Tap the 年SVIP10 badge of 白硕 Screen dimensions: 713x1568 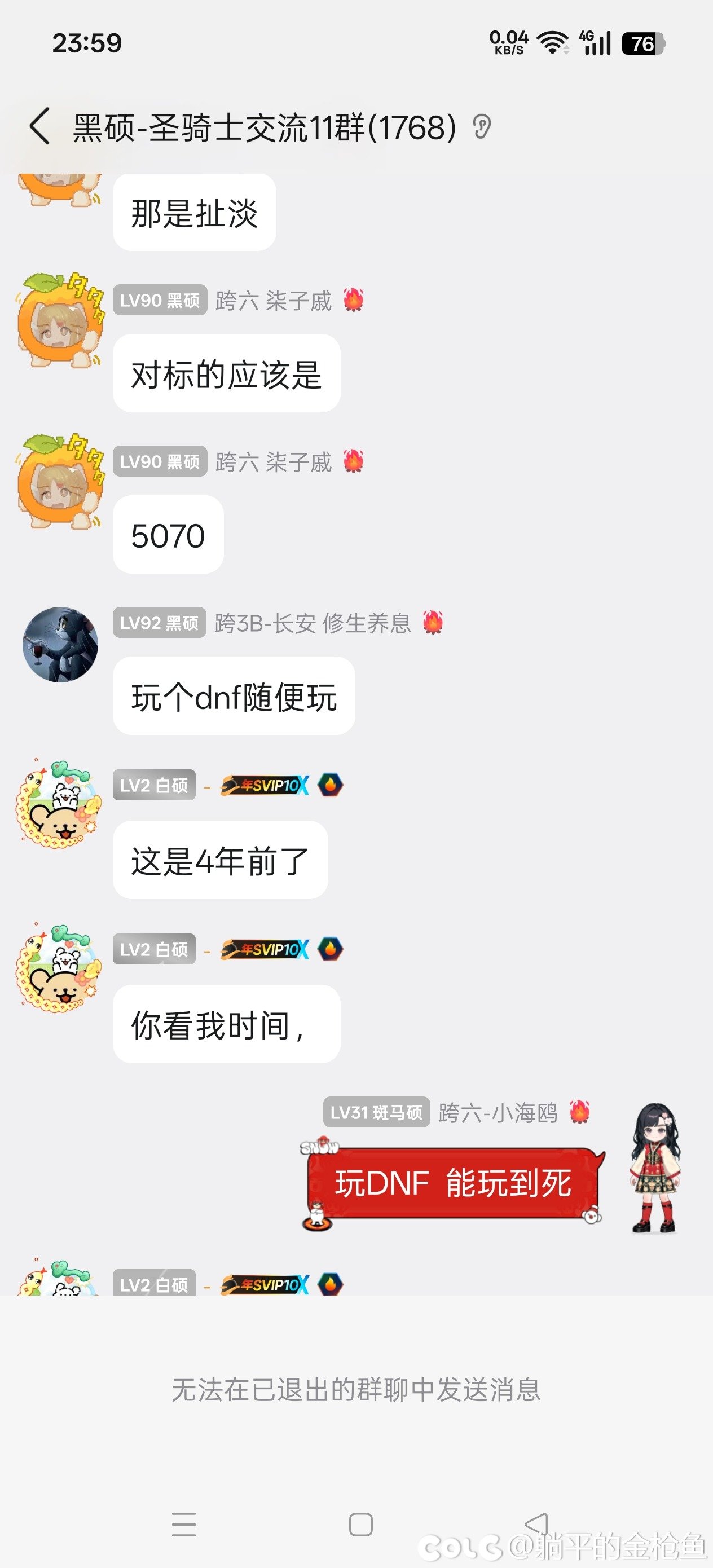tap(266, 785)
